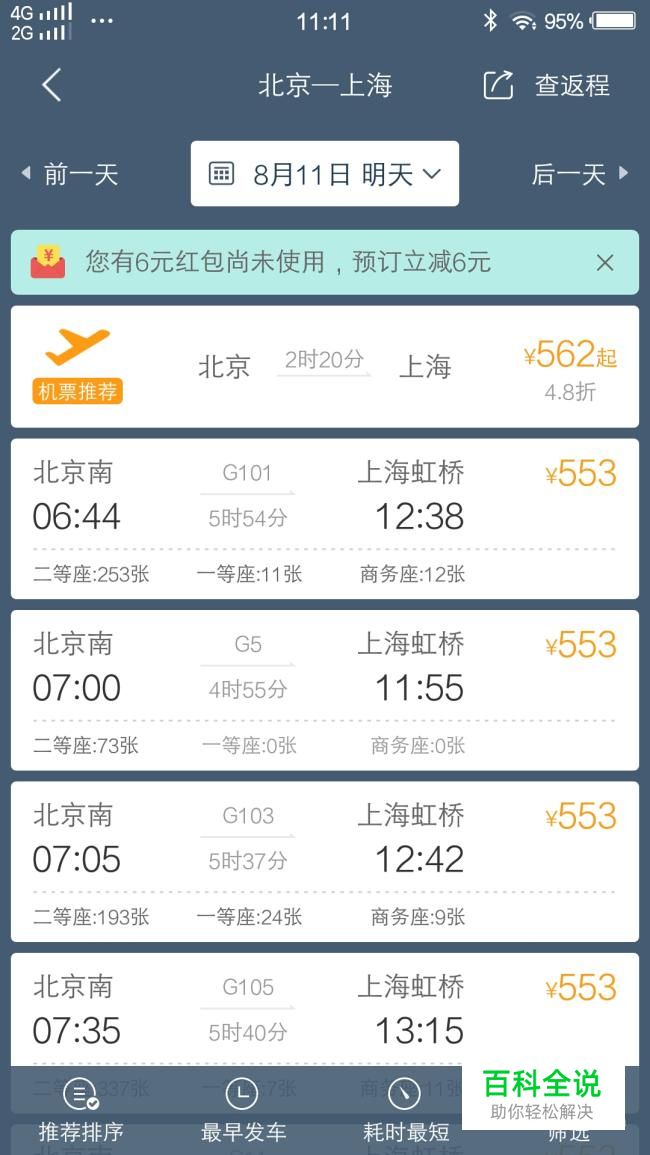The image size is (650, 1155).
Task: Go to previous day 前一天
Action: click(69, 175)
